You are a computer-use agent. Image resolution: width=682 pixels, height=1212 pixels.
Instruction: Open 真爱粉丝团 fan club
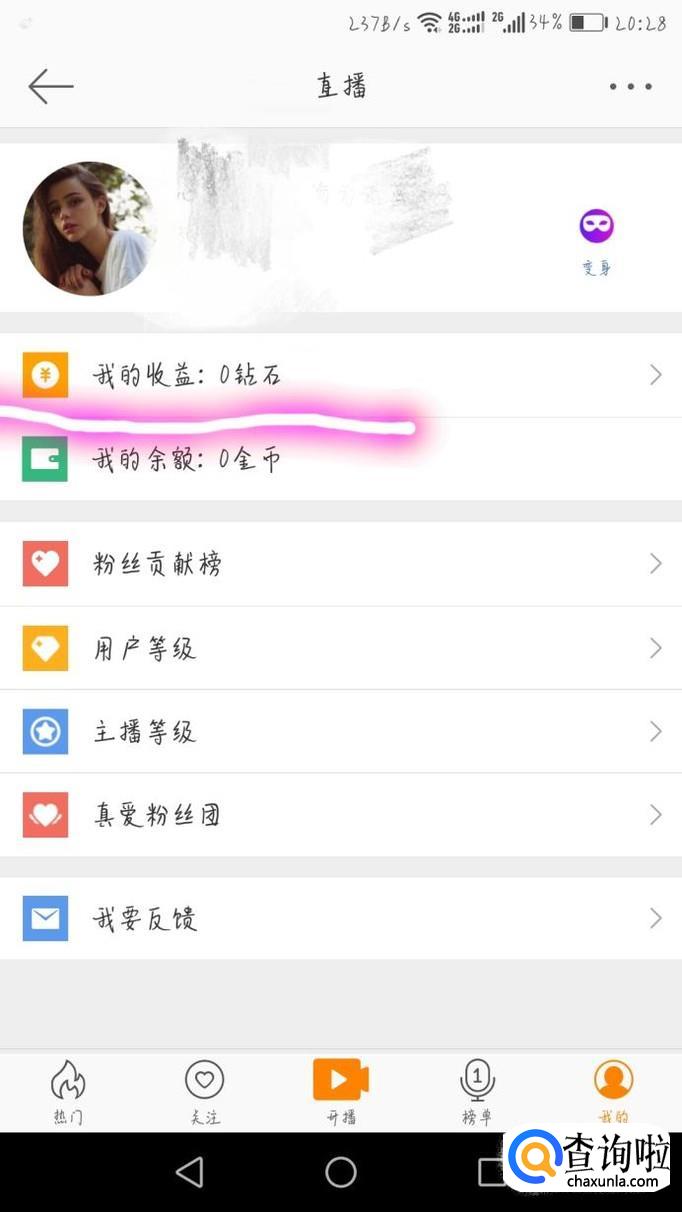[x=341, y=815]
